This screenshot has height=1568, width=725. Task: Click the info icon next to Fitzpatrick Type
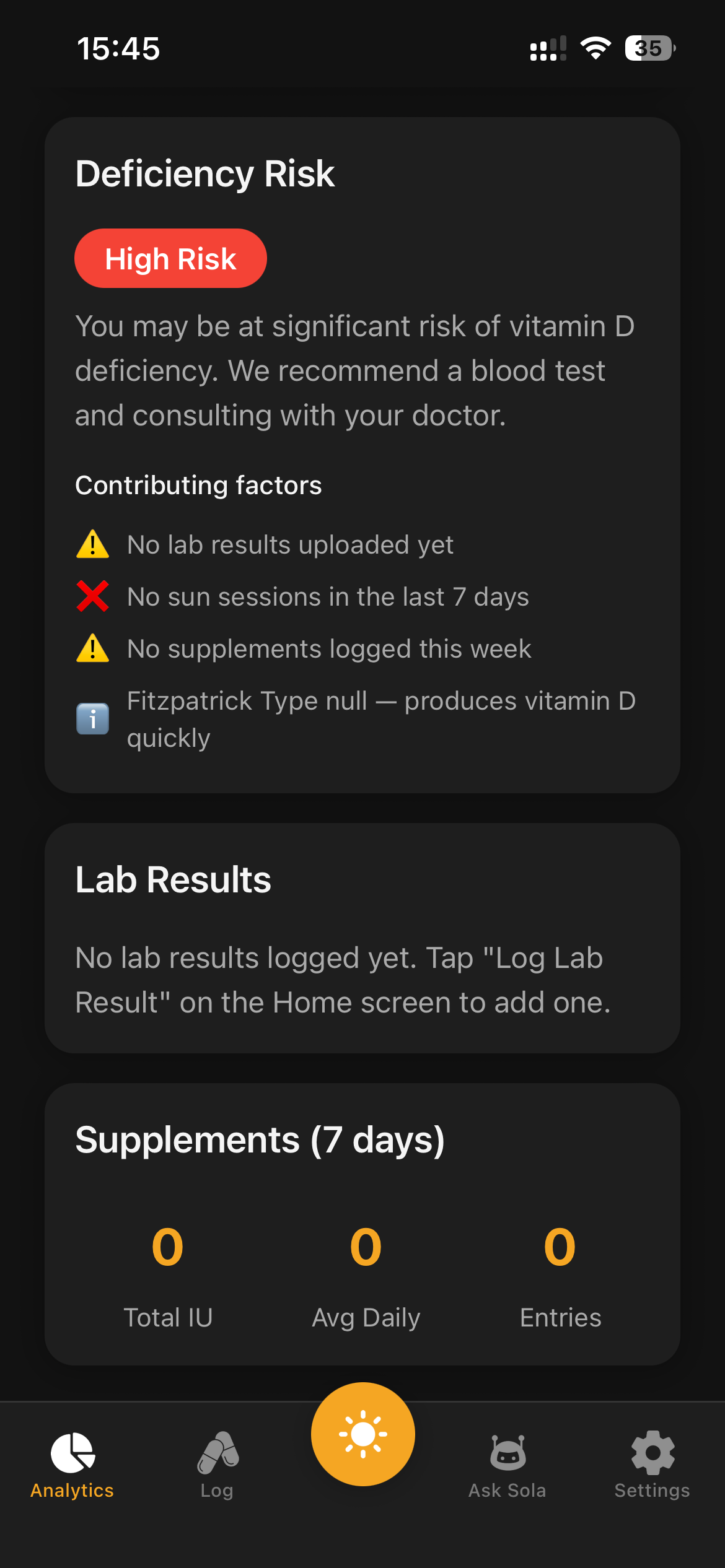tap(92, 718)
